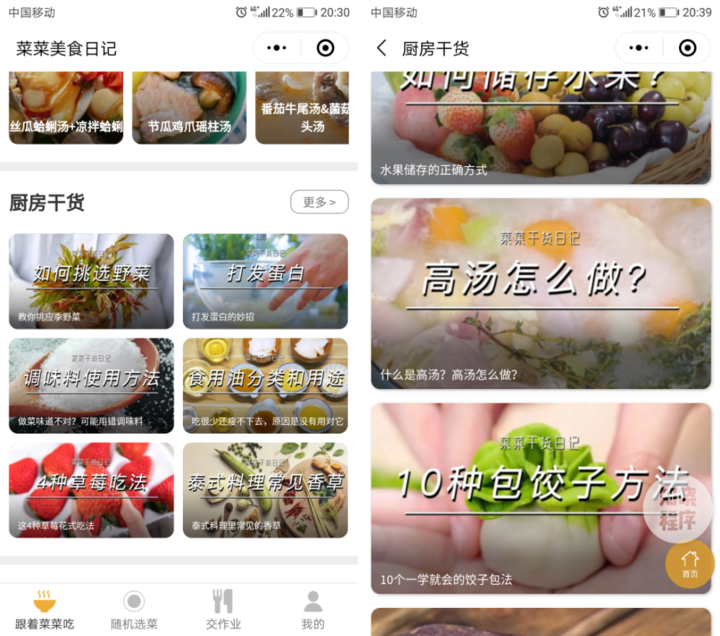Switch to the 我的 tab
This screenshot has height=636, width=720.
pos(313,608)
